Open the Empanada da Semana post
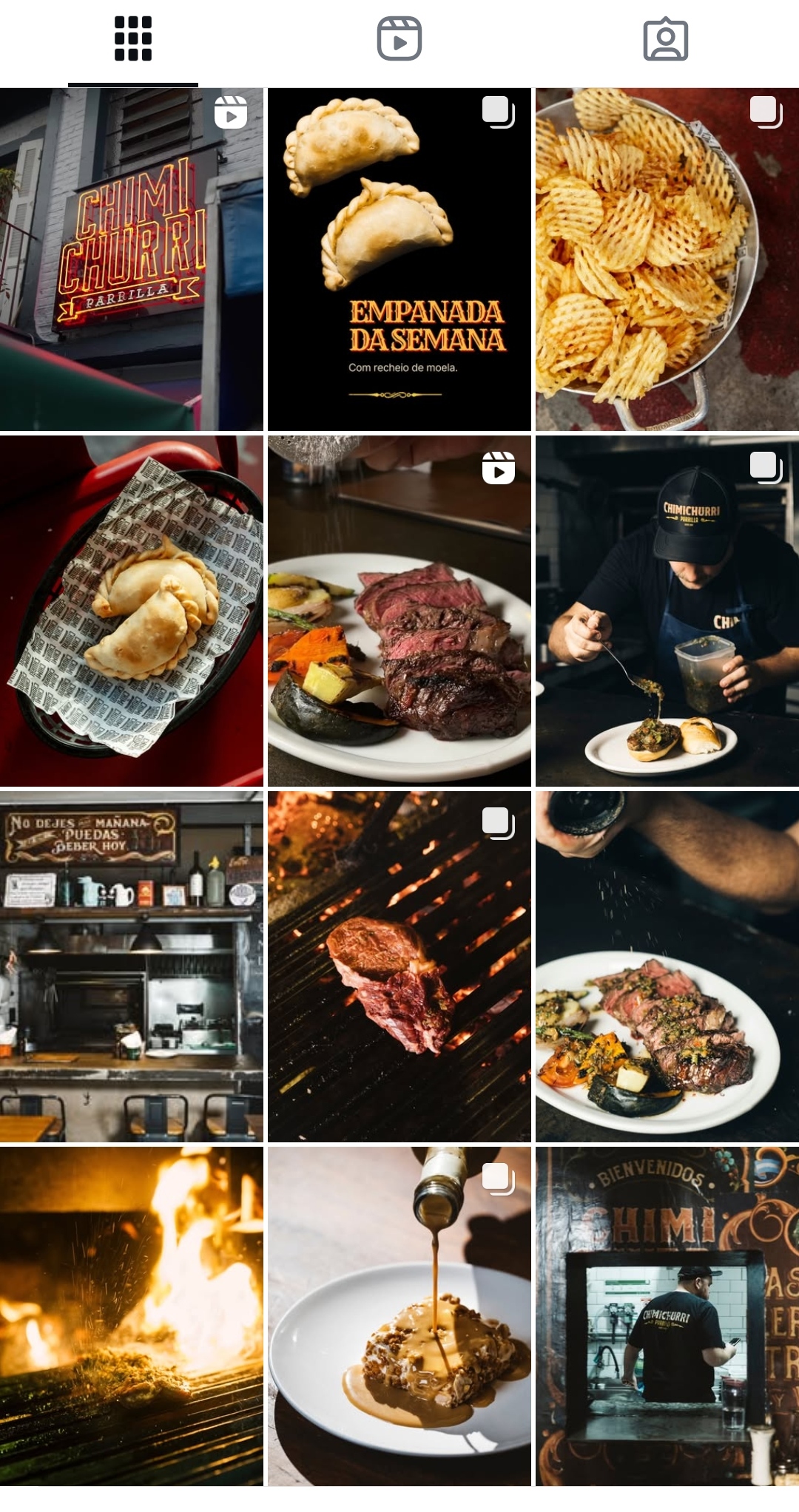The width and height of the screenshot is (799, 1512). [x=399, y=259]
